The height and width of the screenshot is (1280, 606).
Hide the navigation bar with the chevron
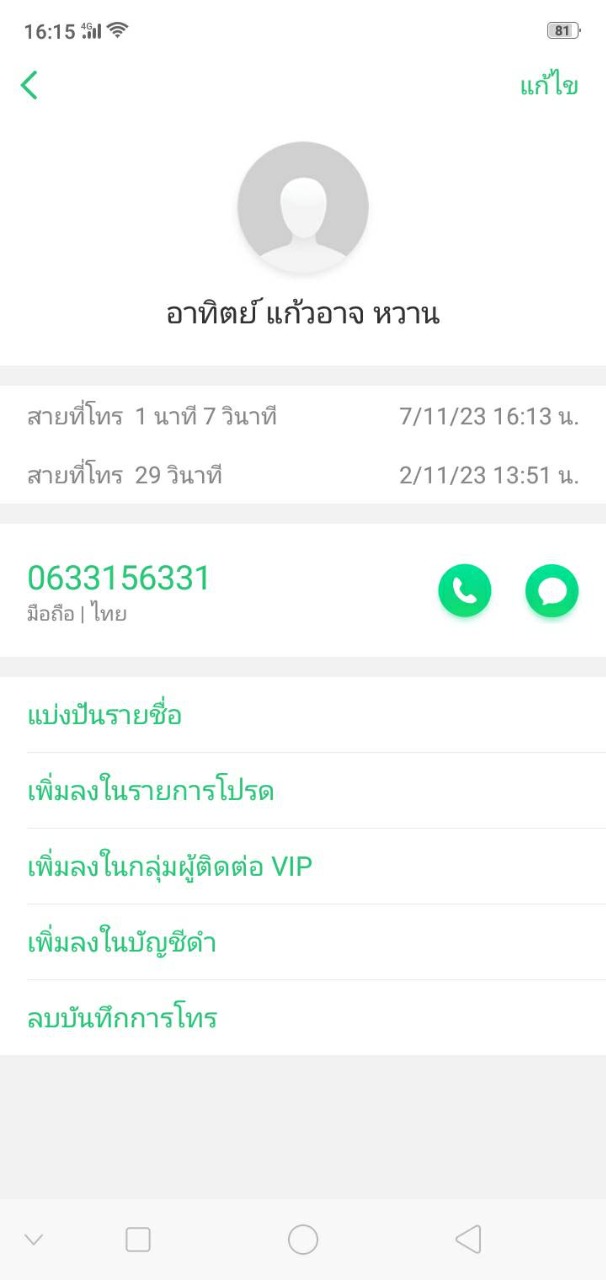point(34,1240)
